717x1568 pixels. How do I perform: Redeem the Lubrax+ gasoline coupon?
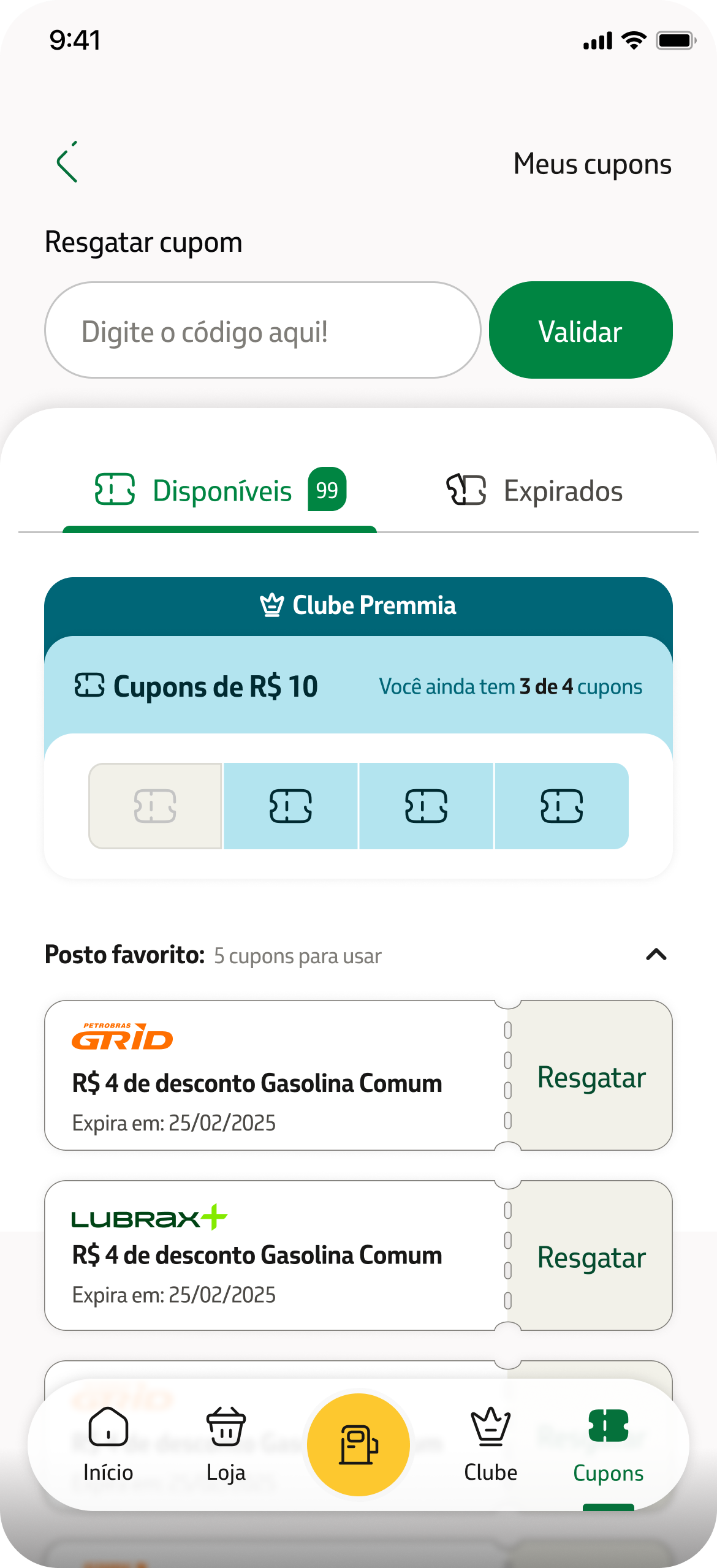pyautogui.click(x=591, y=1257)
